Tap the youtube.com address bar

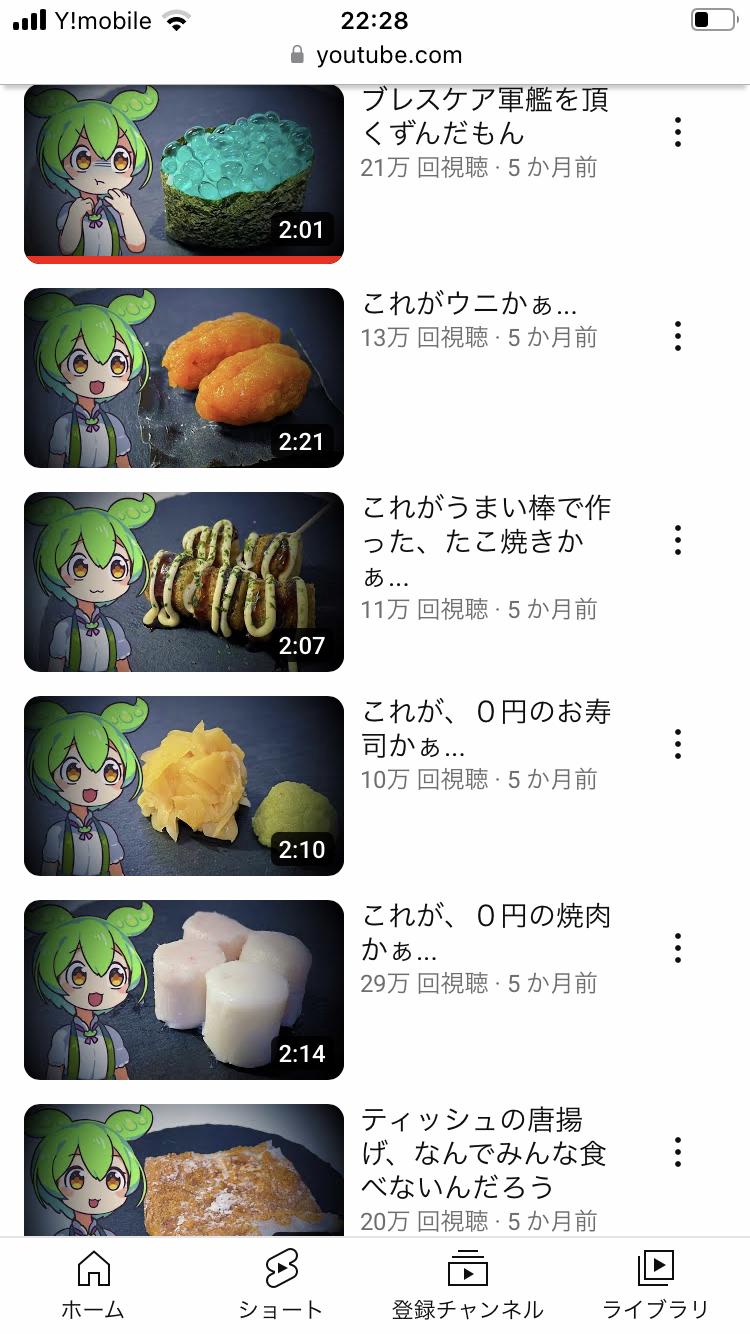(x=376, y=55)
